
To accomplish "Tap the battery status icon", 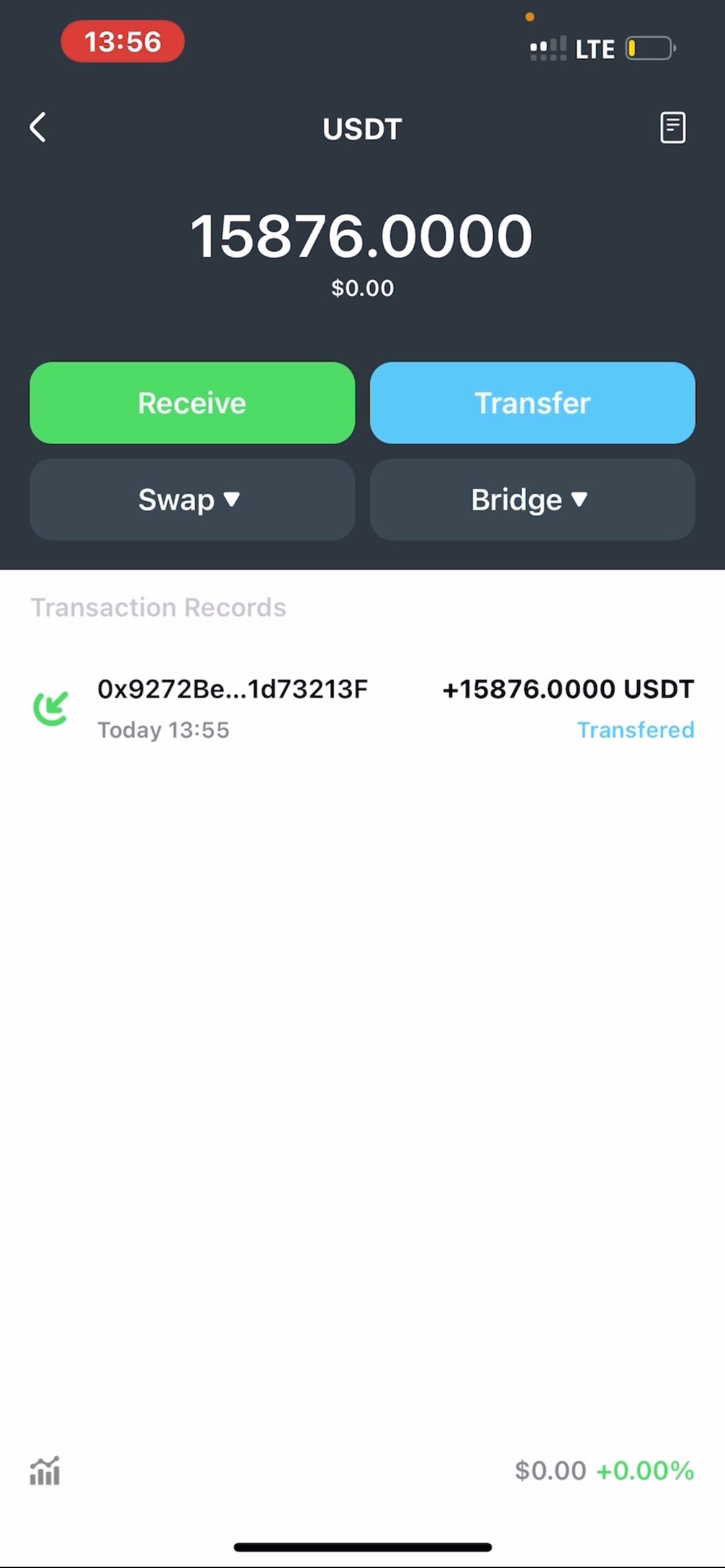I will [646, 48].
